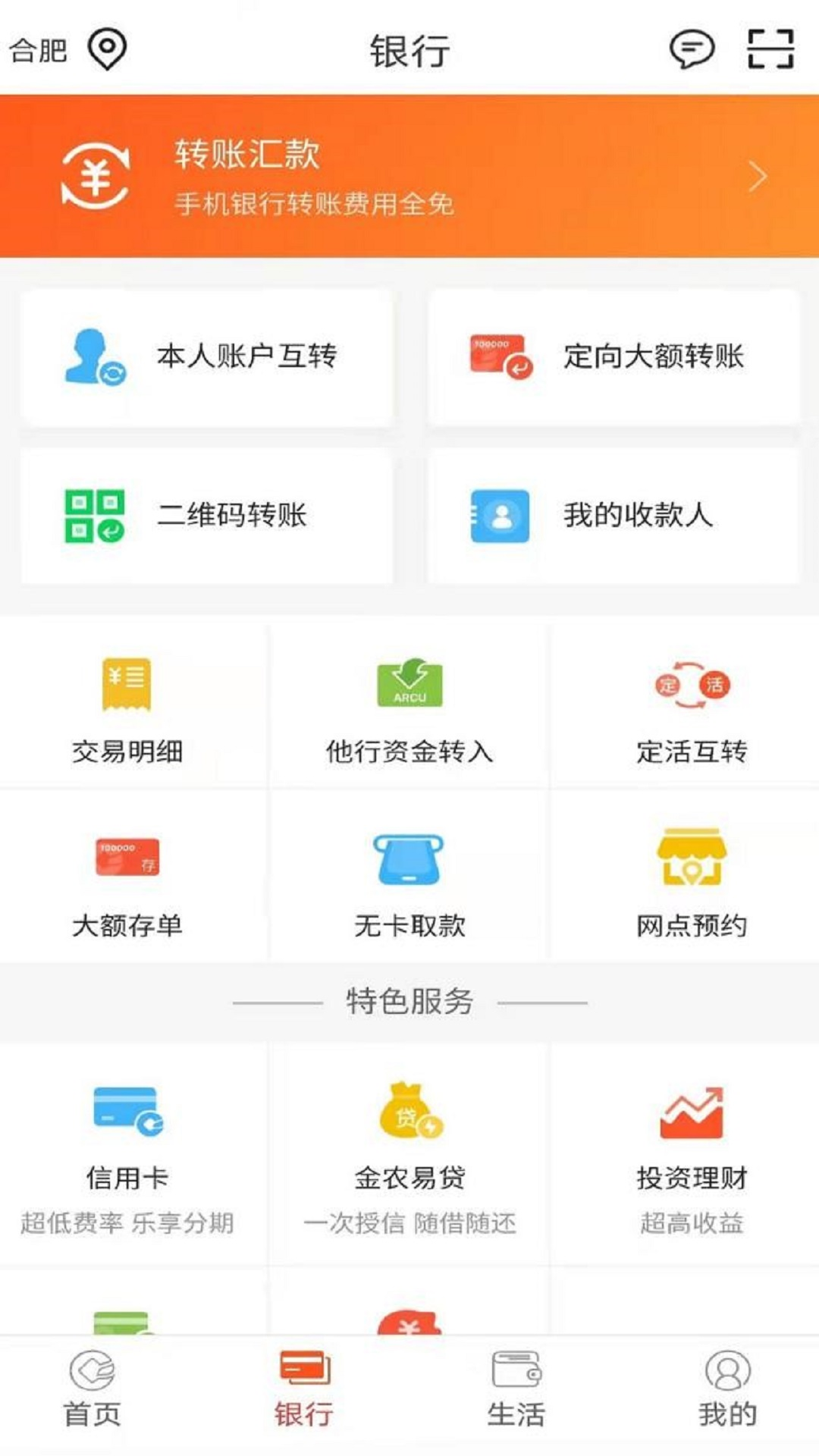Open 定向大额转账
This screenshot has width=819, height=1456.
613,356
